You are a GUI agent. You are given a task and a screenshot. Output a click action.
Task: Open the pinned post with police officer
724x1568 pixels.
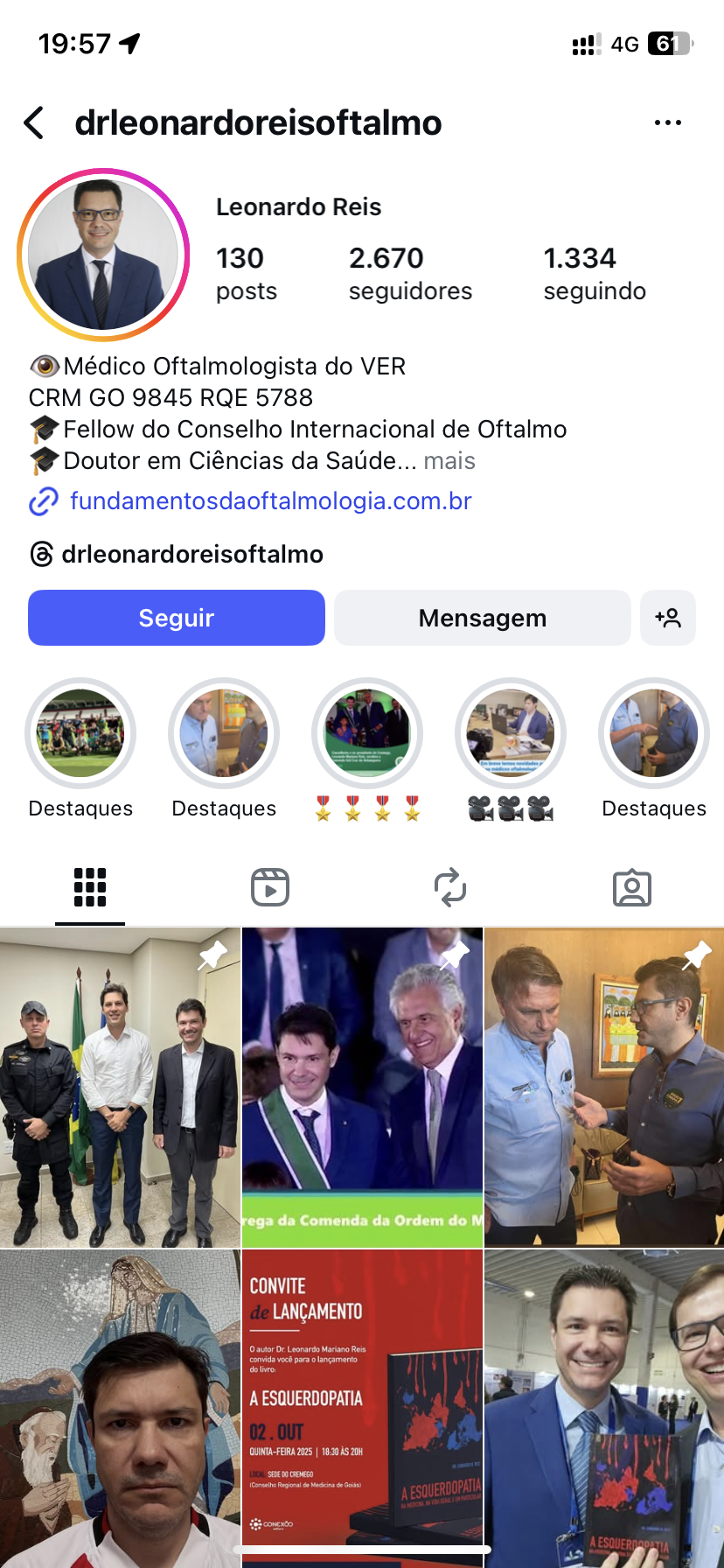pos(120,1087)
